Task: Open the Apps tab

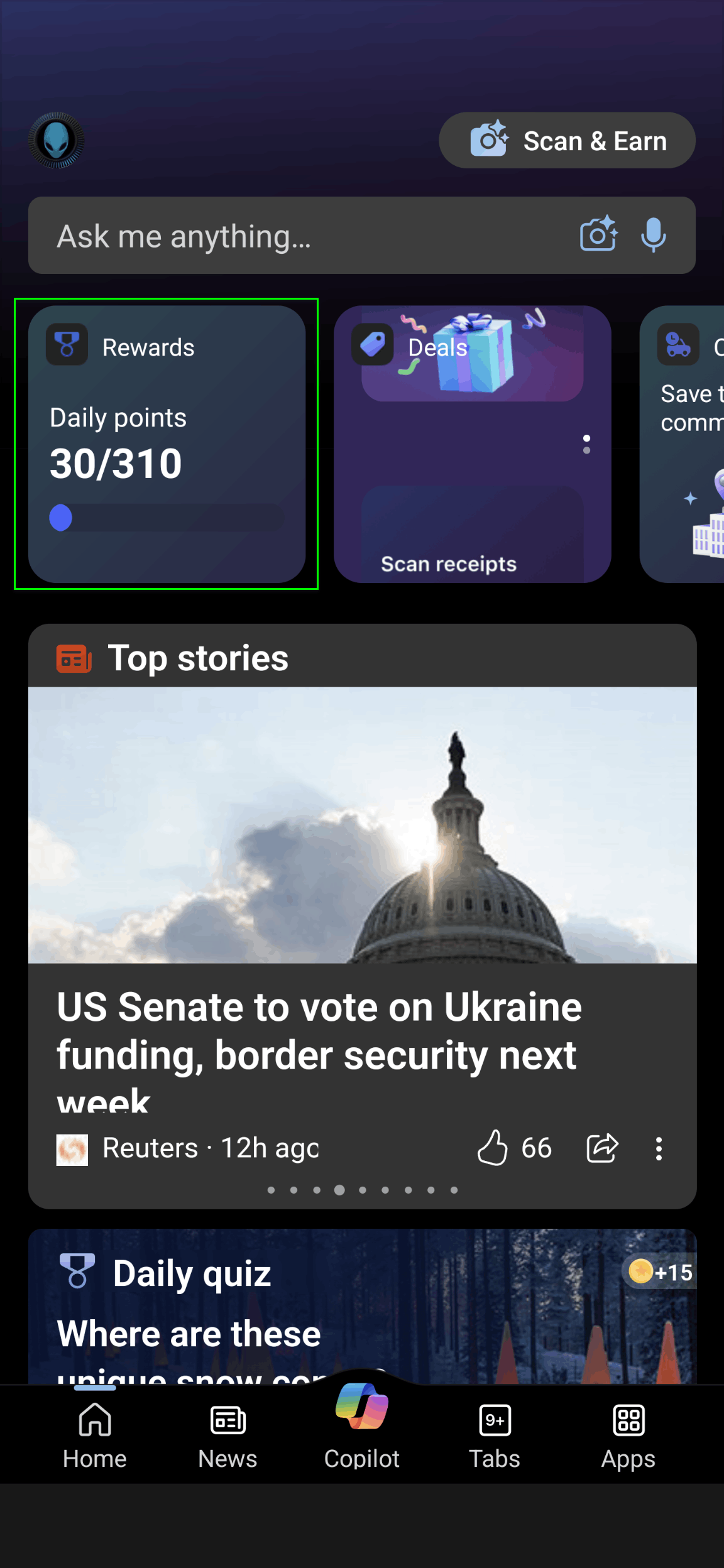Action: click(628, 1435)
